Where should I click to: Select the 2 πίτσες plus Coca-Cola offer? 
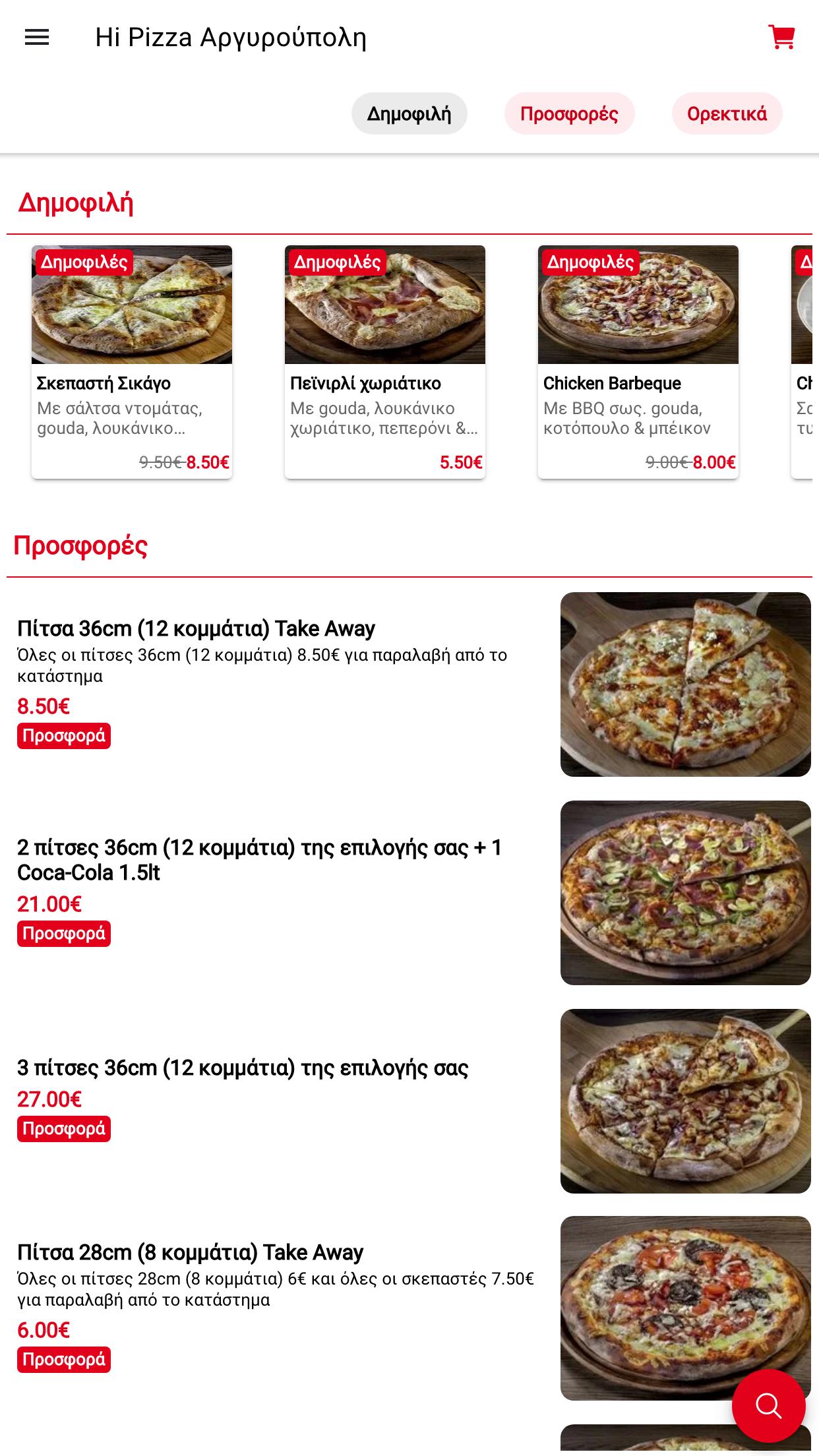tap(409, 893)
